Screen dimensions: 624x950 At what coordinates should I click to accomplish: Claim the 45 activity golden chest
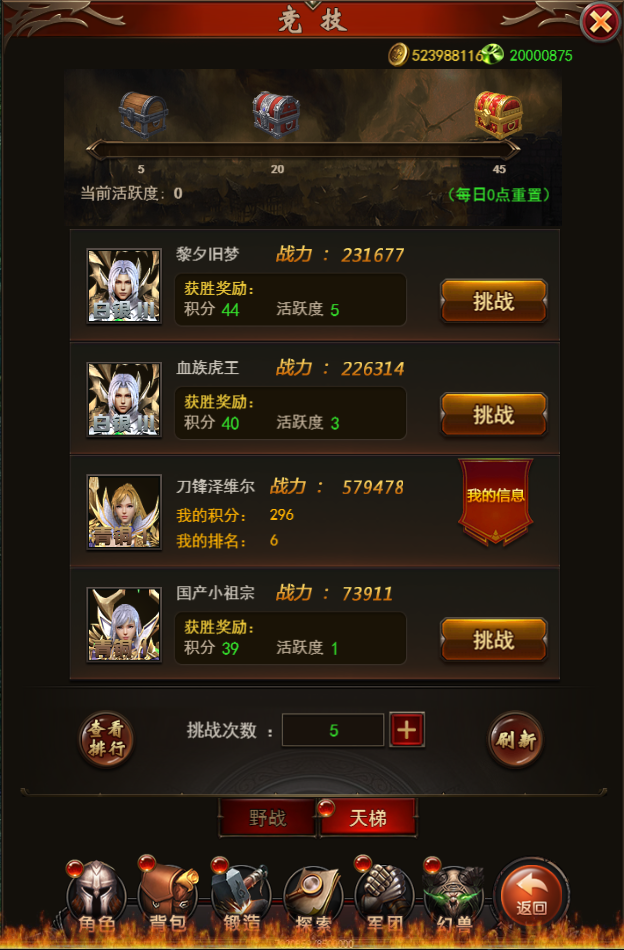click(498, 113)
